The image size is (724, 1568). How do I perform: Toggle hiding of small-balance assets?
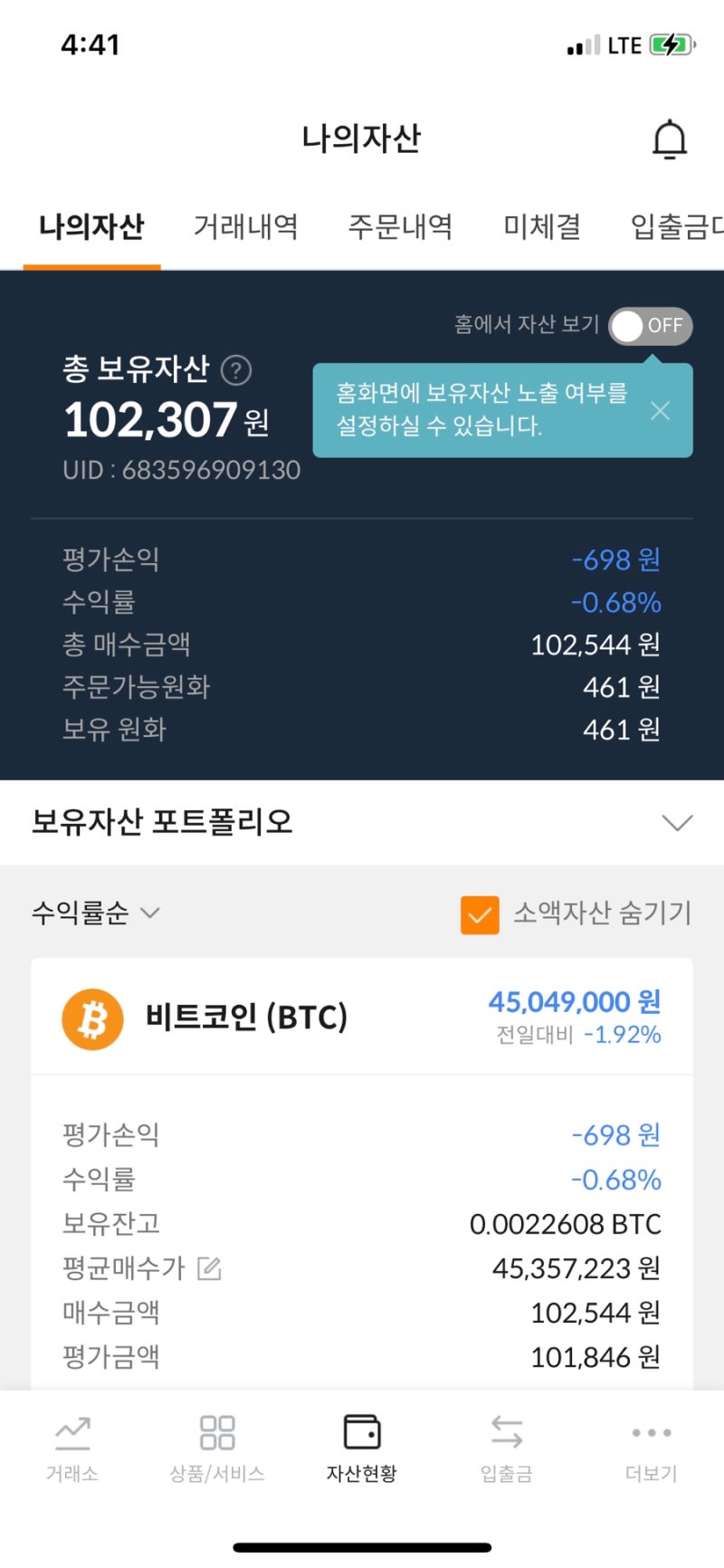click(479, 915)
